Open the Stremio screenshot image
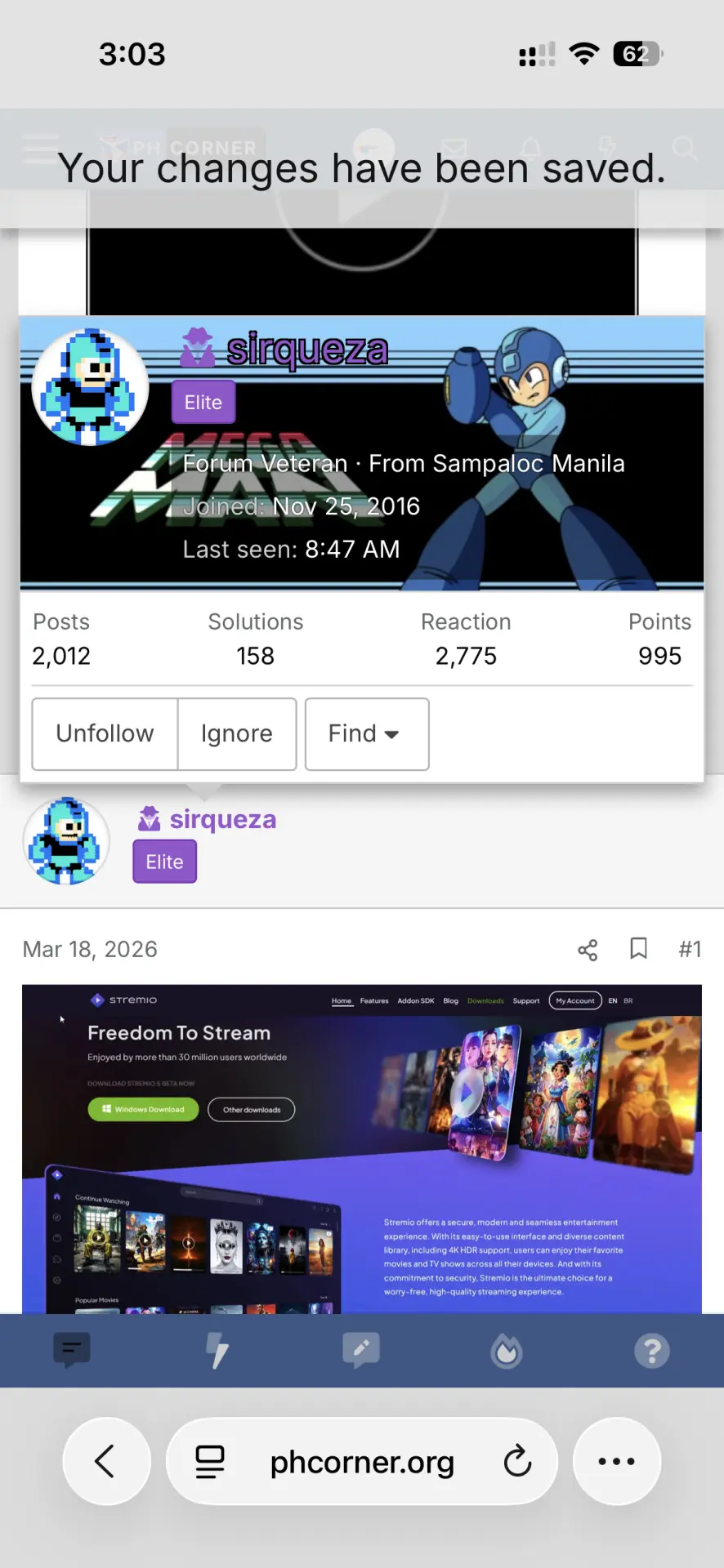724x1568 pixels. point(362,1148)
